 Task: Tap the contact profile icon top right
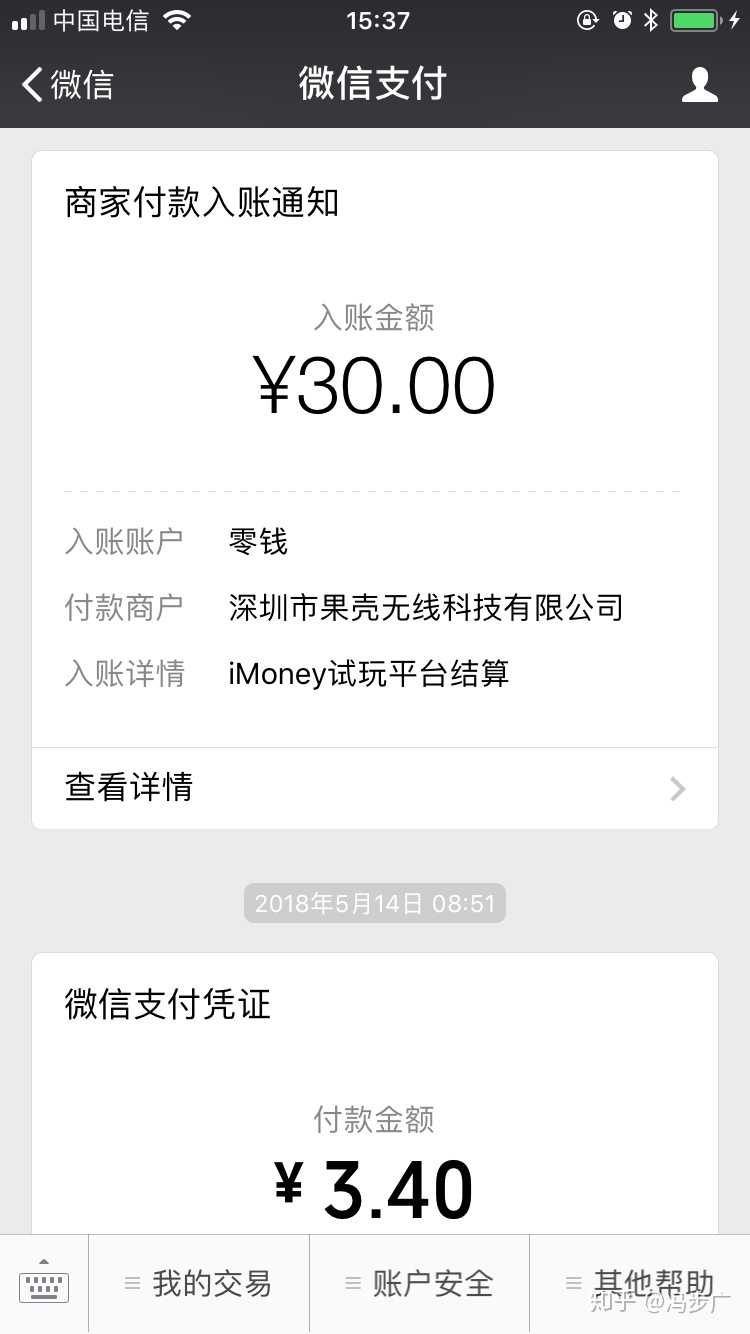click(700, 85)
